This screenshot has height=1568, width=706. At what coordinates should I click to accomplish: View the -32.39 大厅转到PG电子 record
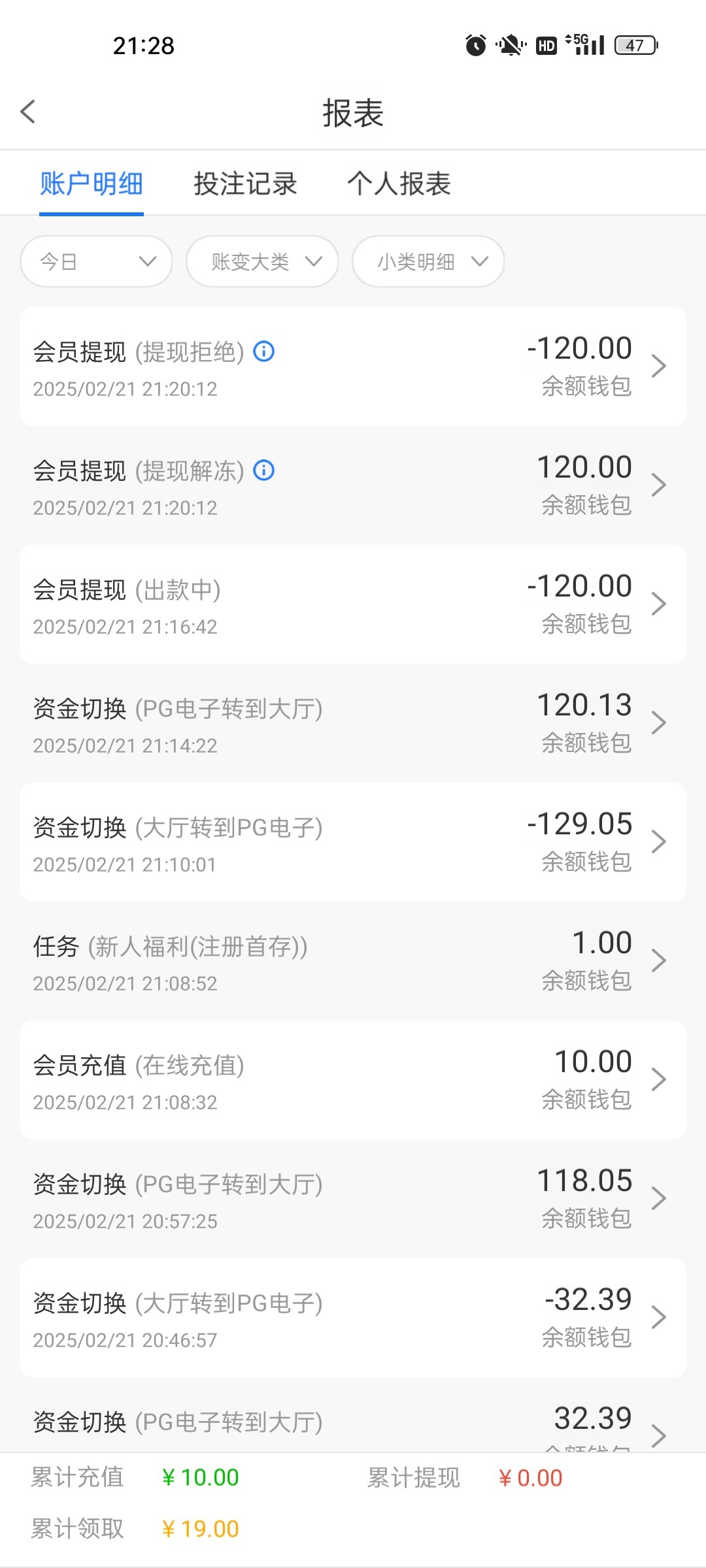coord(353,1318)
